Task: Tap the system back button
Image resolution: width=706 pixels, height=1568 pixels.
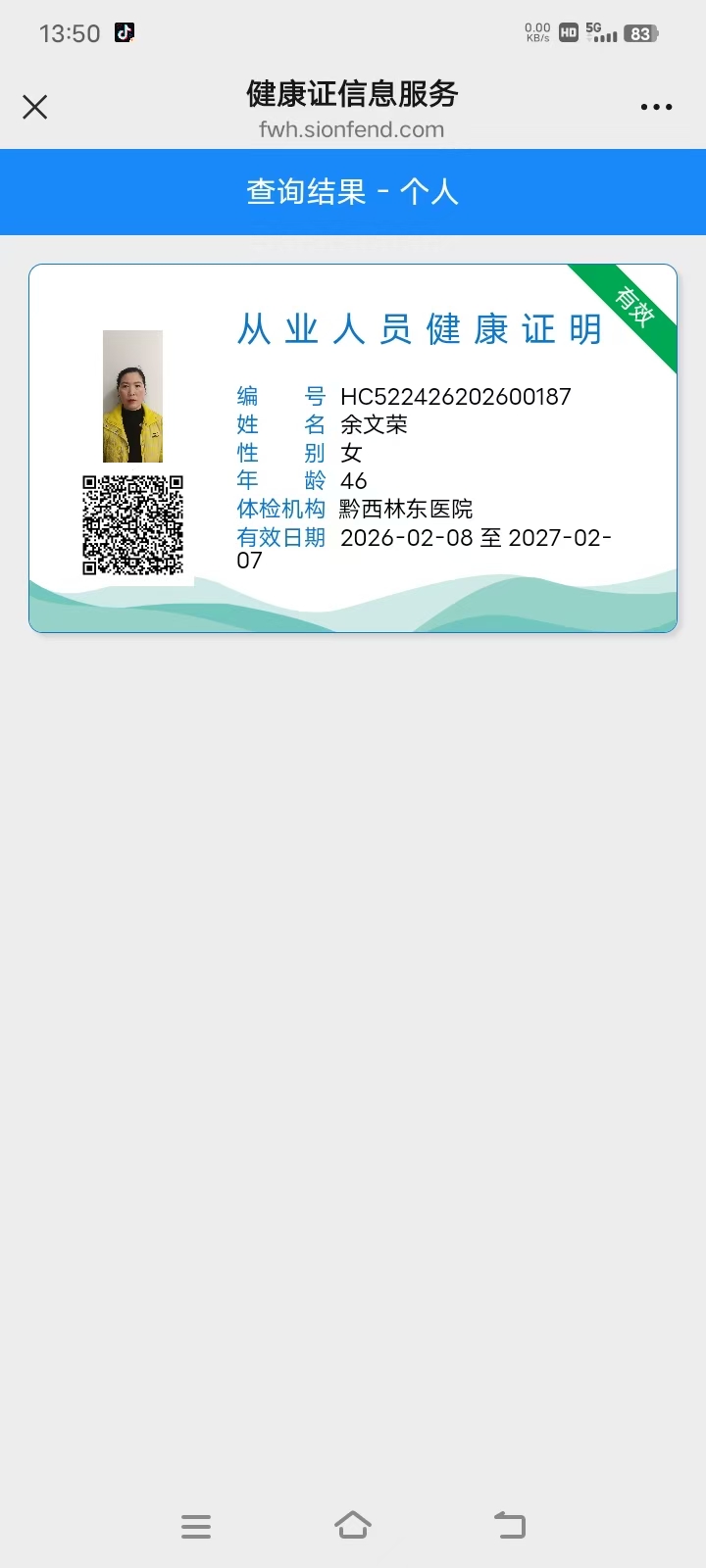Action: [x=510, y=1525]
